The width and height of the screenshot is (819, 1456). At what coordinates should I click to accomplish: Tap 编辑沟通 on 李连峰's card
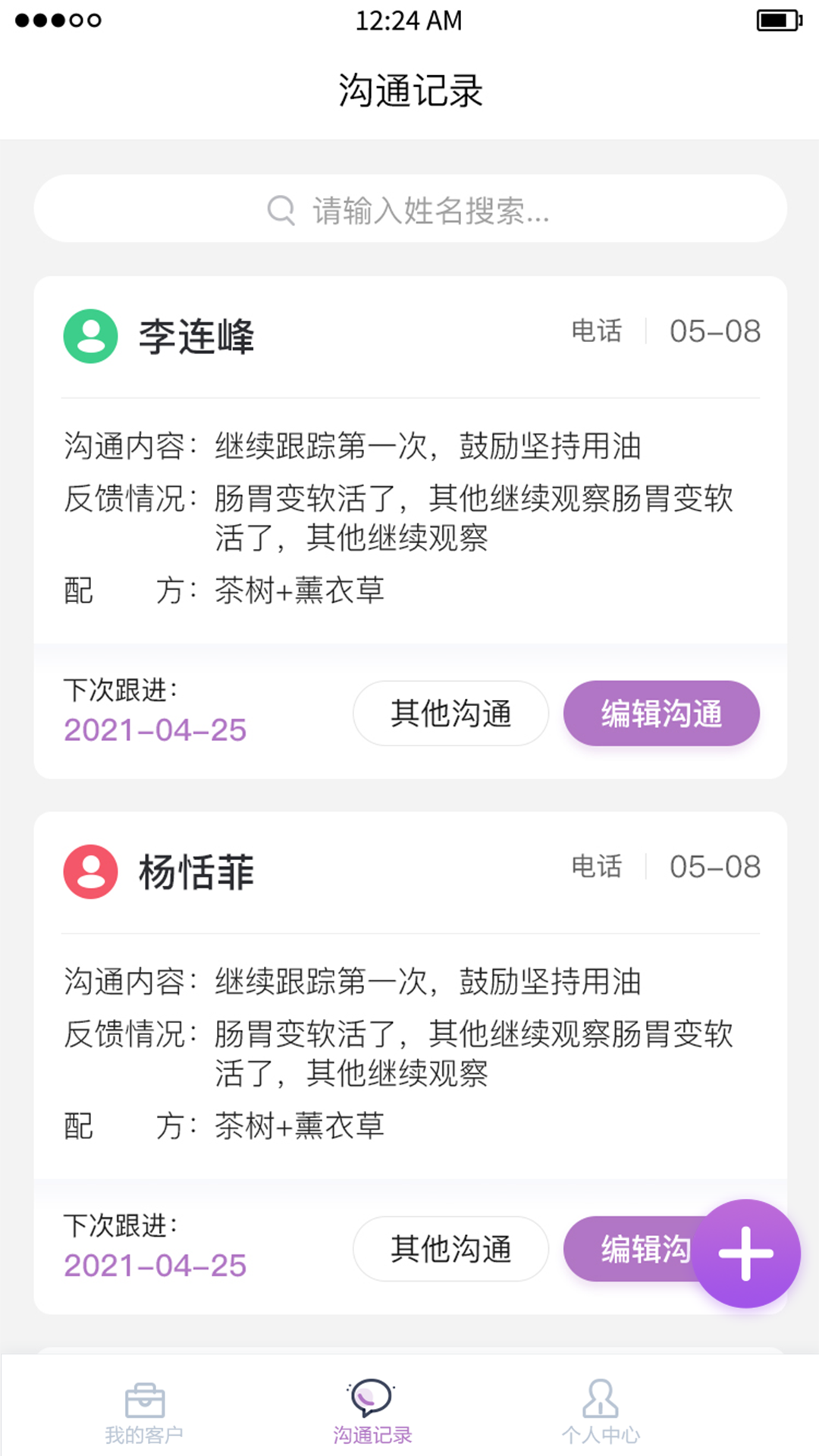coord(661,714)
